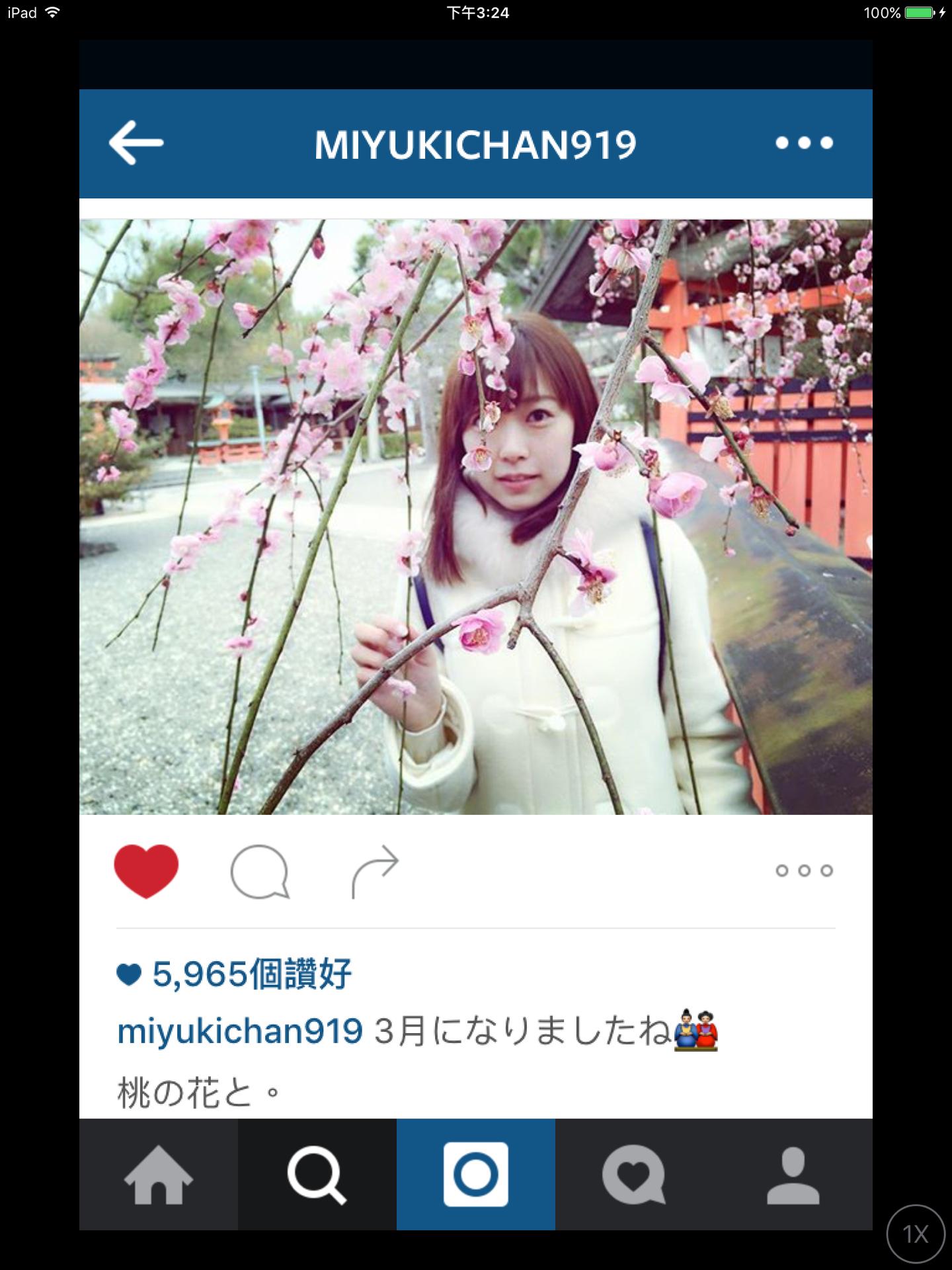Unlike the post via the red heart
This screenshot has height=1270, width=952.
146,870
